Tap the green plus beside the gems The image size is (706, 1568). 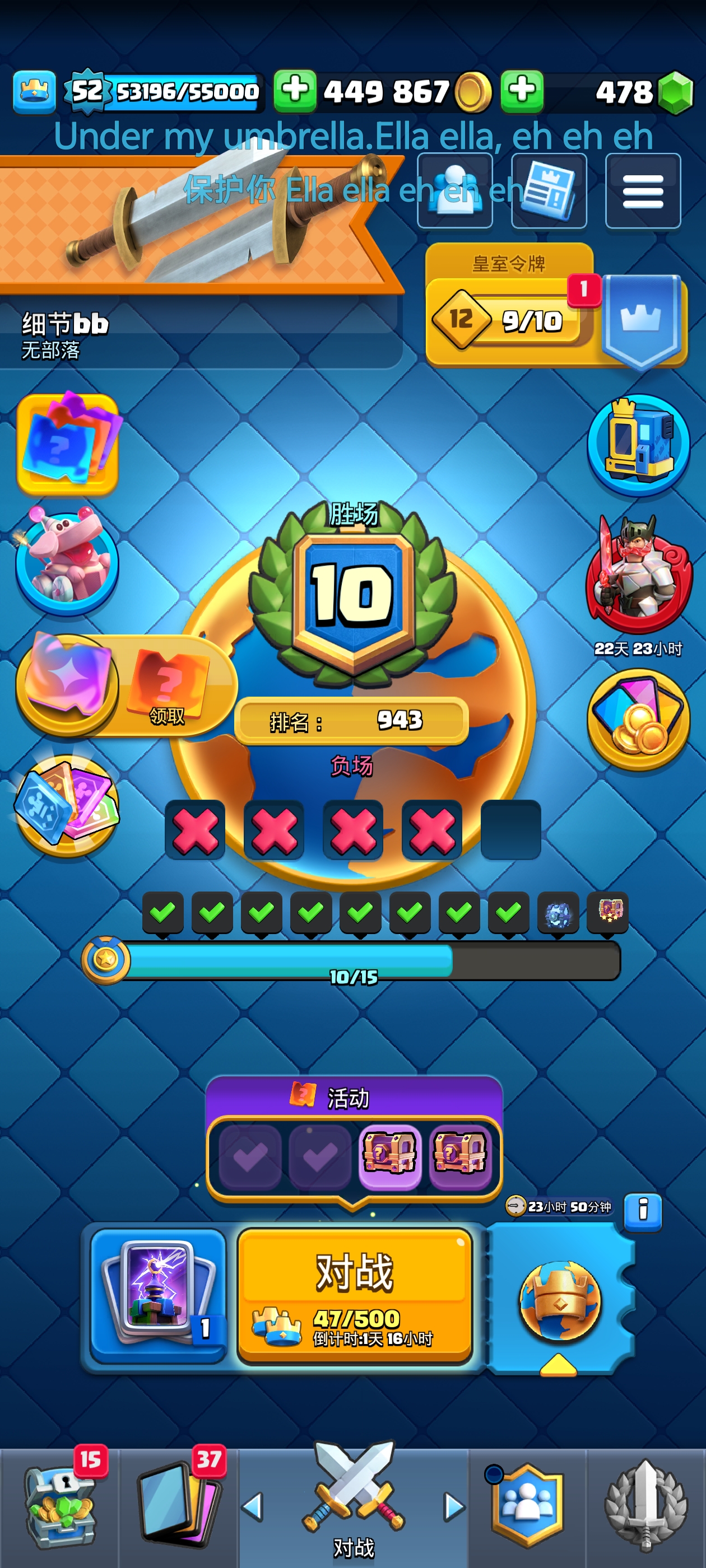522,91
